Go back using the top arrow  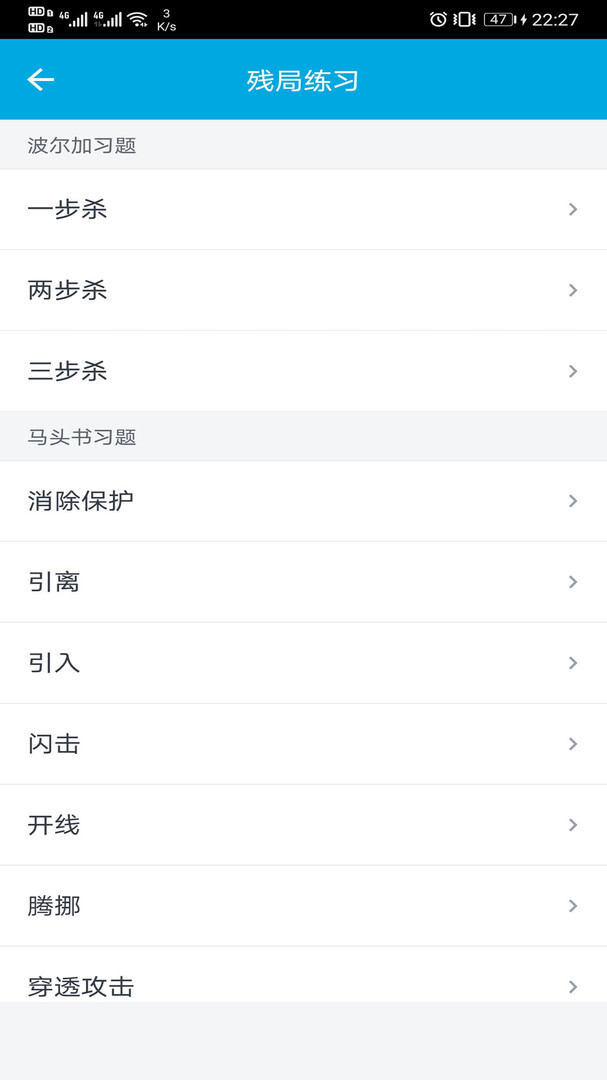pos(41,80)
